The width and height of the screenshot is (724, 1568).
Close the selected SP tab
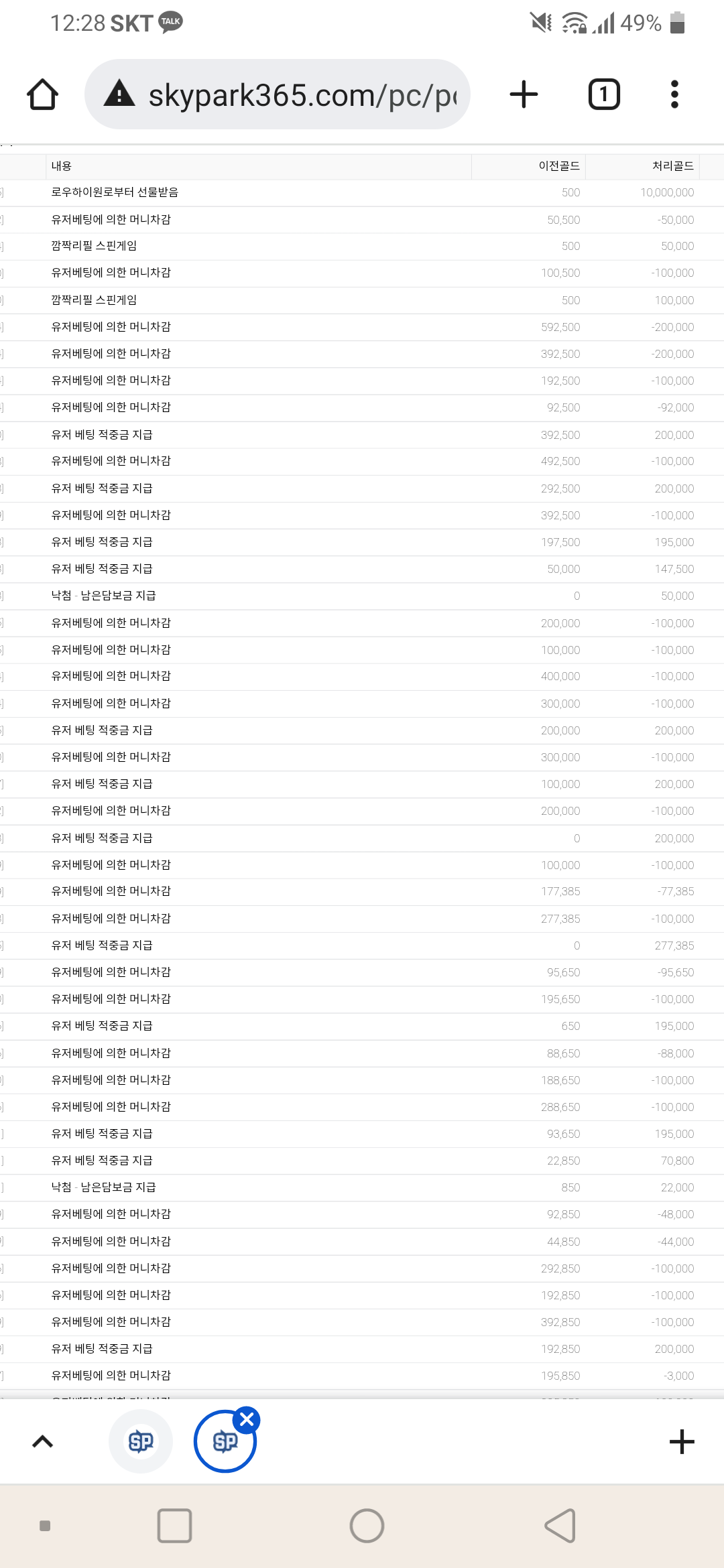coord(247,1419)
